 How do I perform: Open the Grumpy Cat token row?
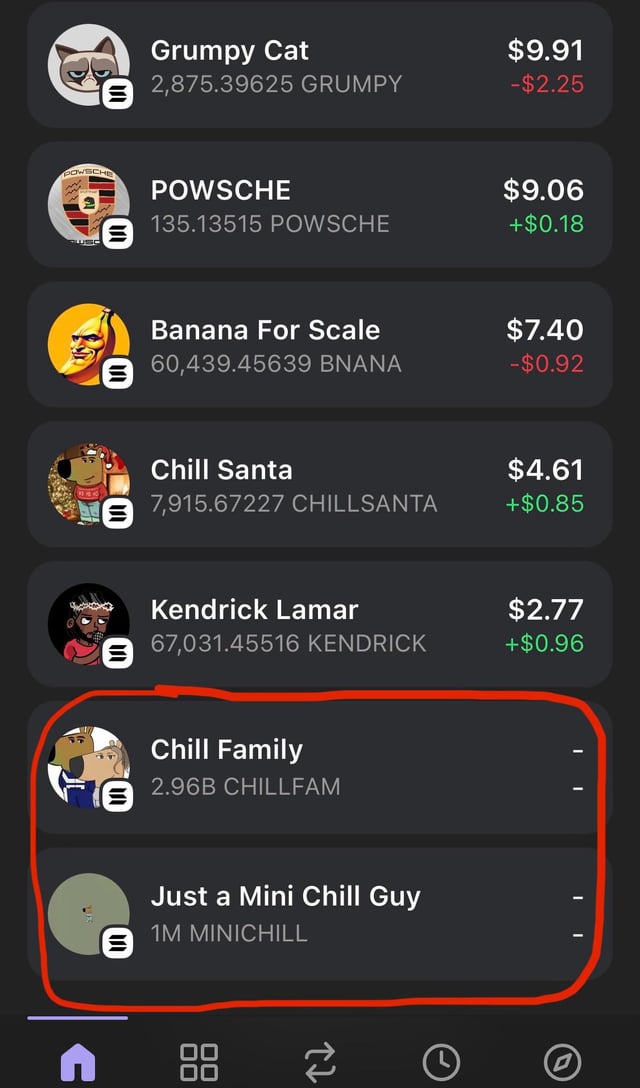click(320, 65)
